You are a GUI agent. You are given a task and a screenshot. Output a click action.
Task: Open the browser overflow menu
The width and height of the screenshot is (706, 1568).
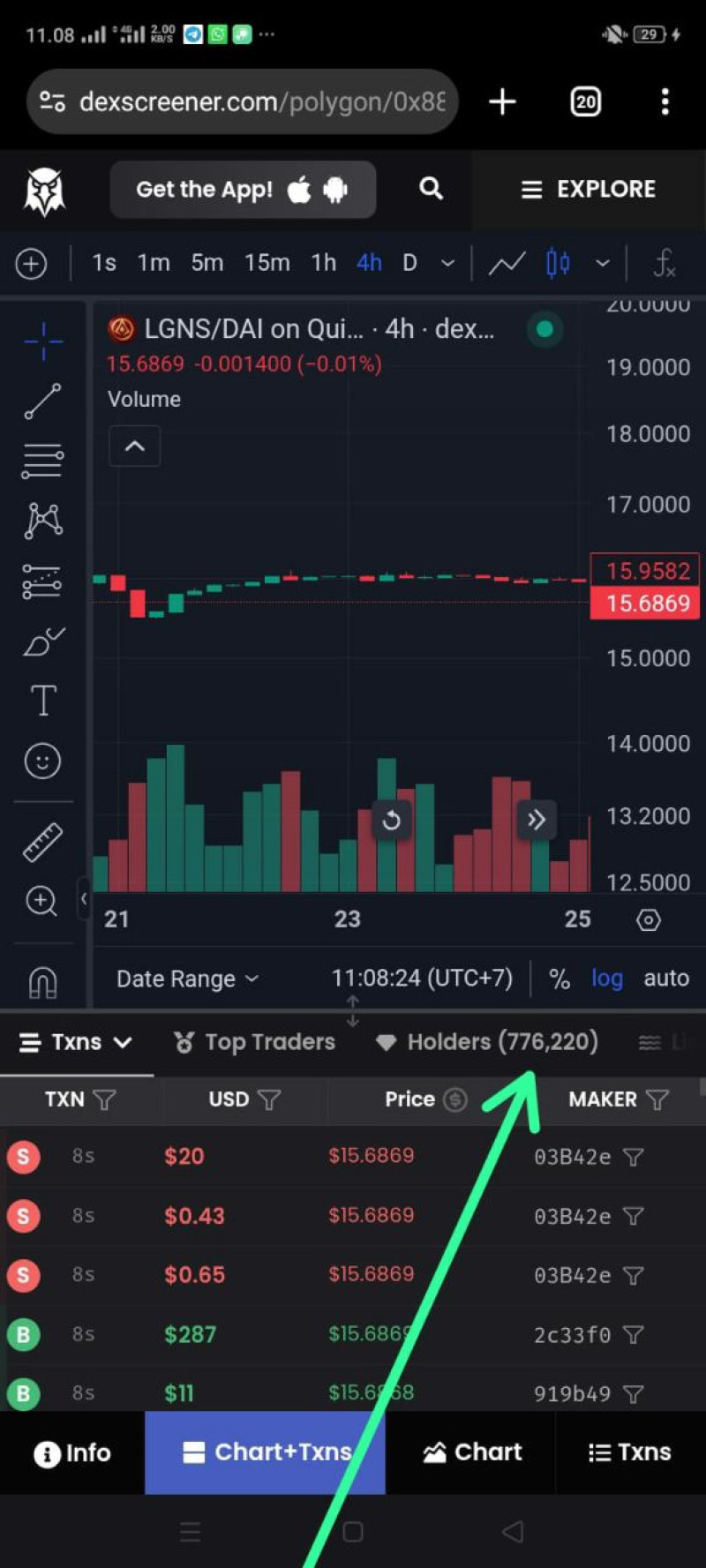click(x=665, y=101)
